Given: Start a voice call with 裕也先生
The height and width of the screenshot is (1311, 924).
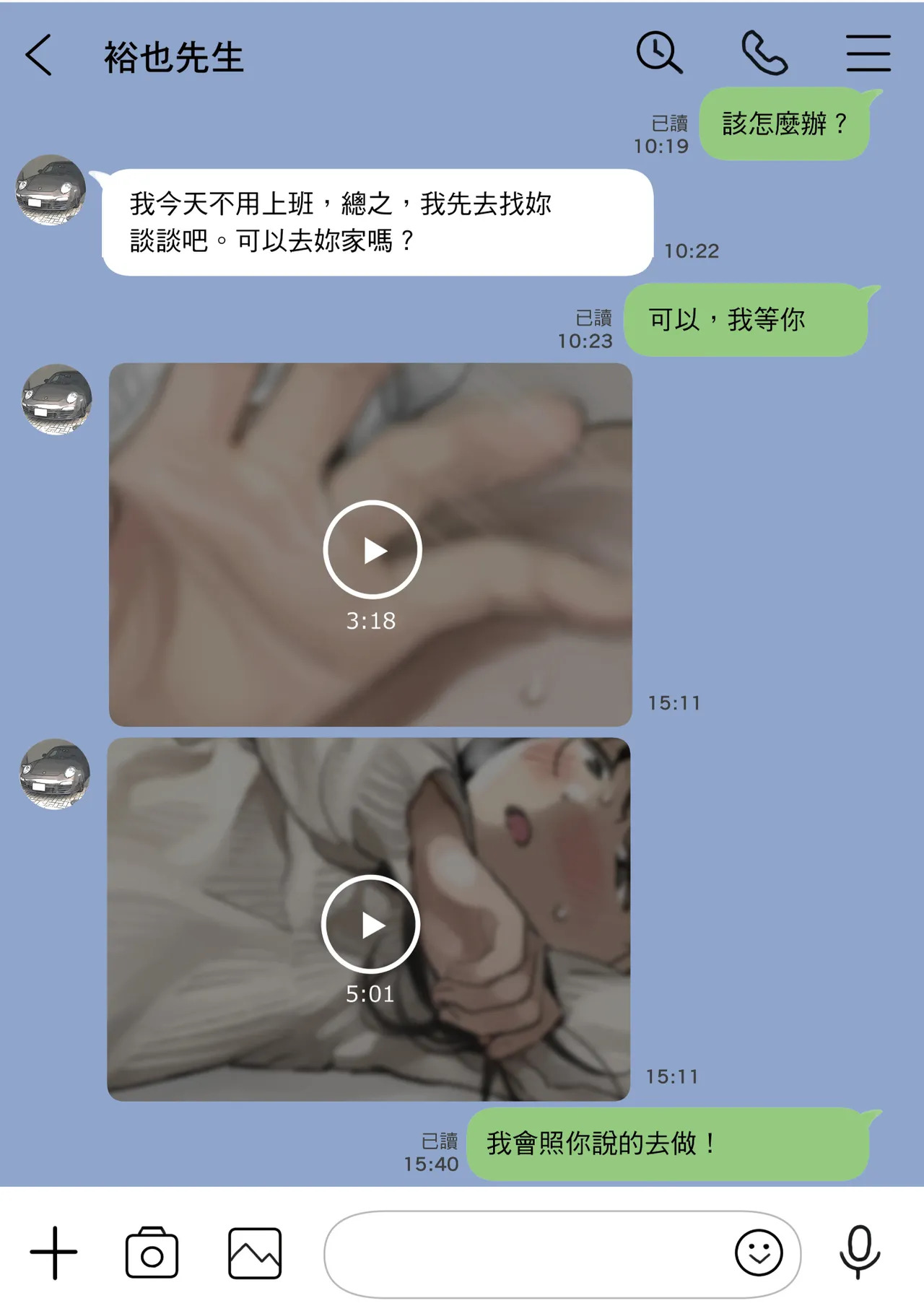Looking at the screenshot, I should pyautogui.click(x=764, y=53).
